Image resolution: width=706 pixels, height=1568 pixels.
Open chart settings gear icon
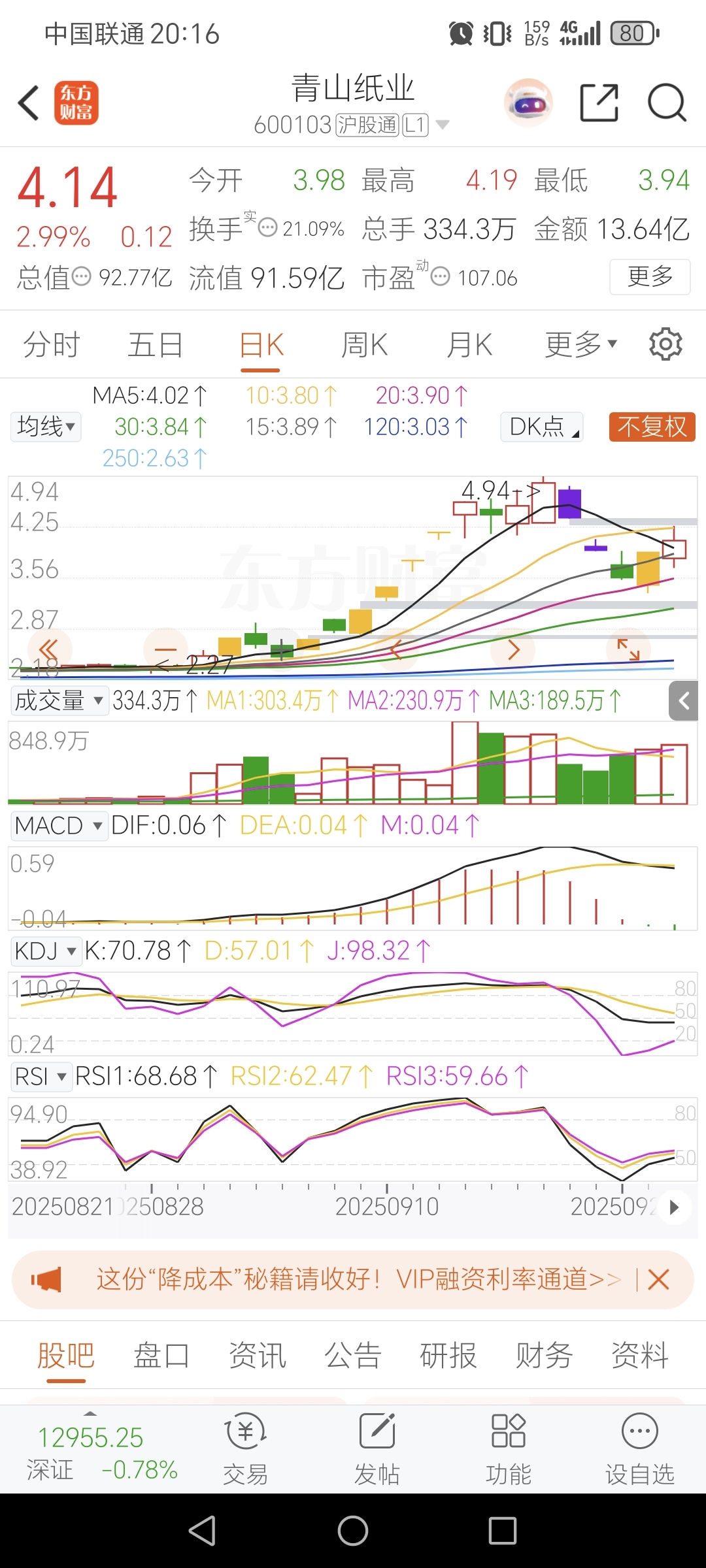(x=665, y=344)
